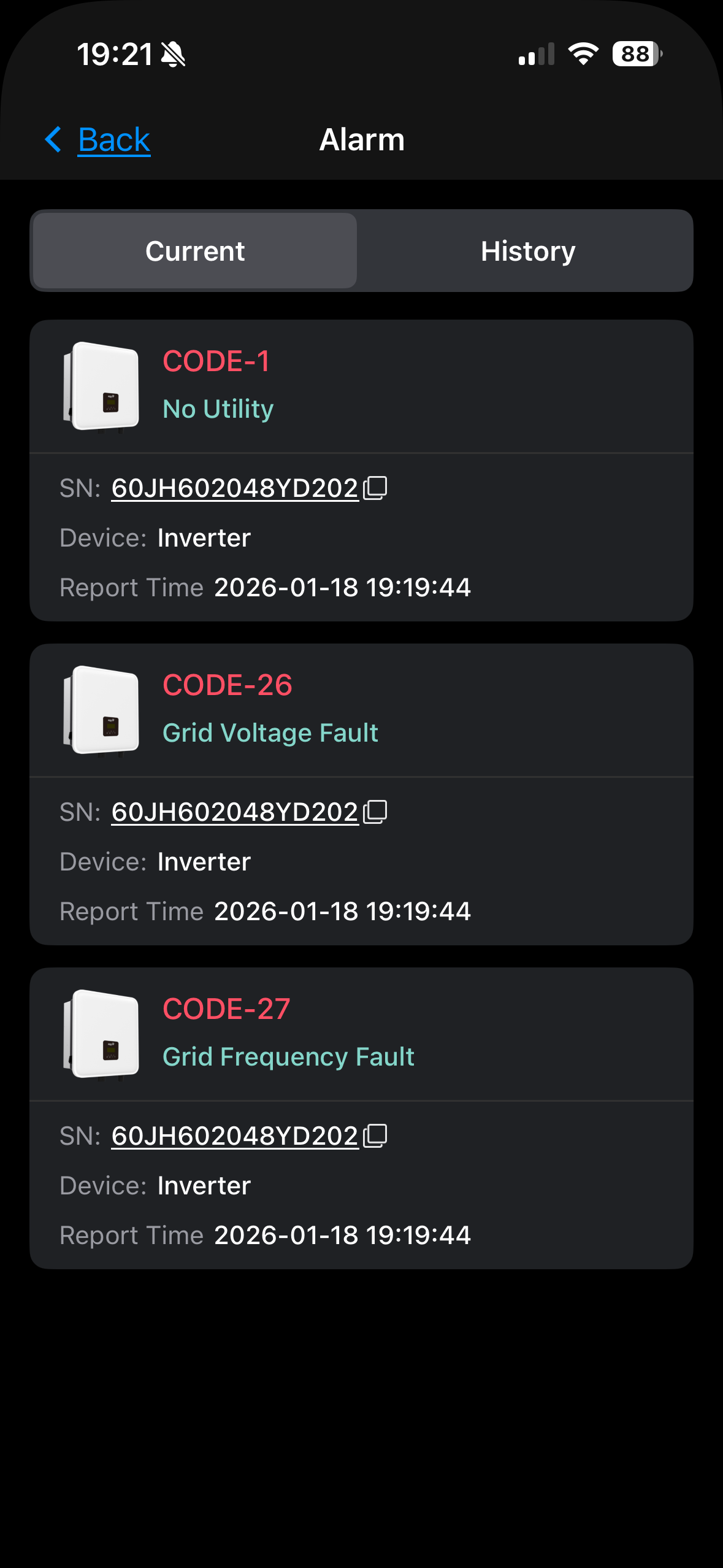
Task: Open the serial number link under CODE-27
Action: coord(234,1136)
